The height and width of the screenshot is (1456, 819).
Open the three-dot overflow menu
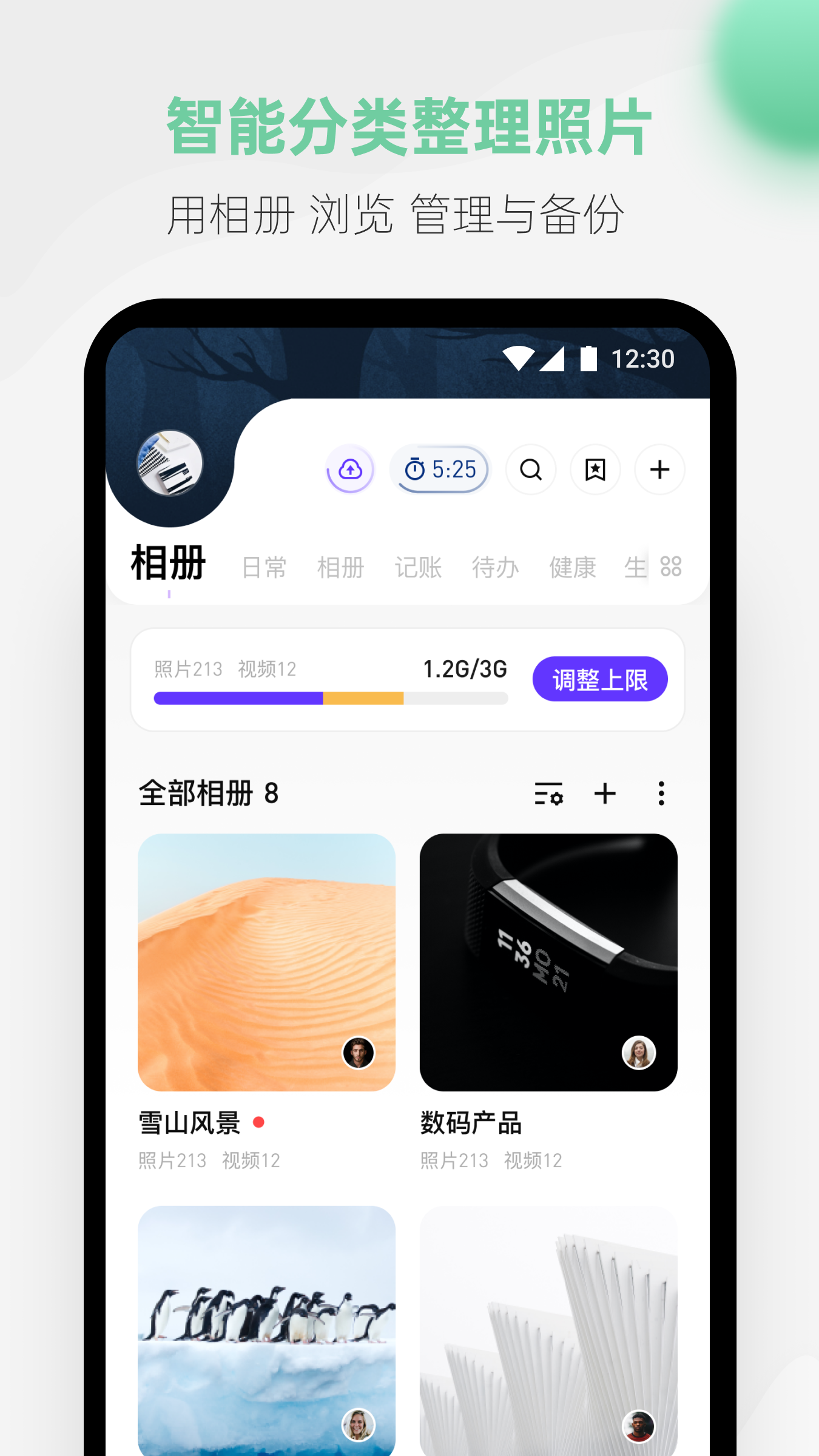661,794
